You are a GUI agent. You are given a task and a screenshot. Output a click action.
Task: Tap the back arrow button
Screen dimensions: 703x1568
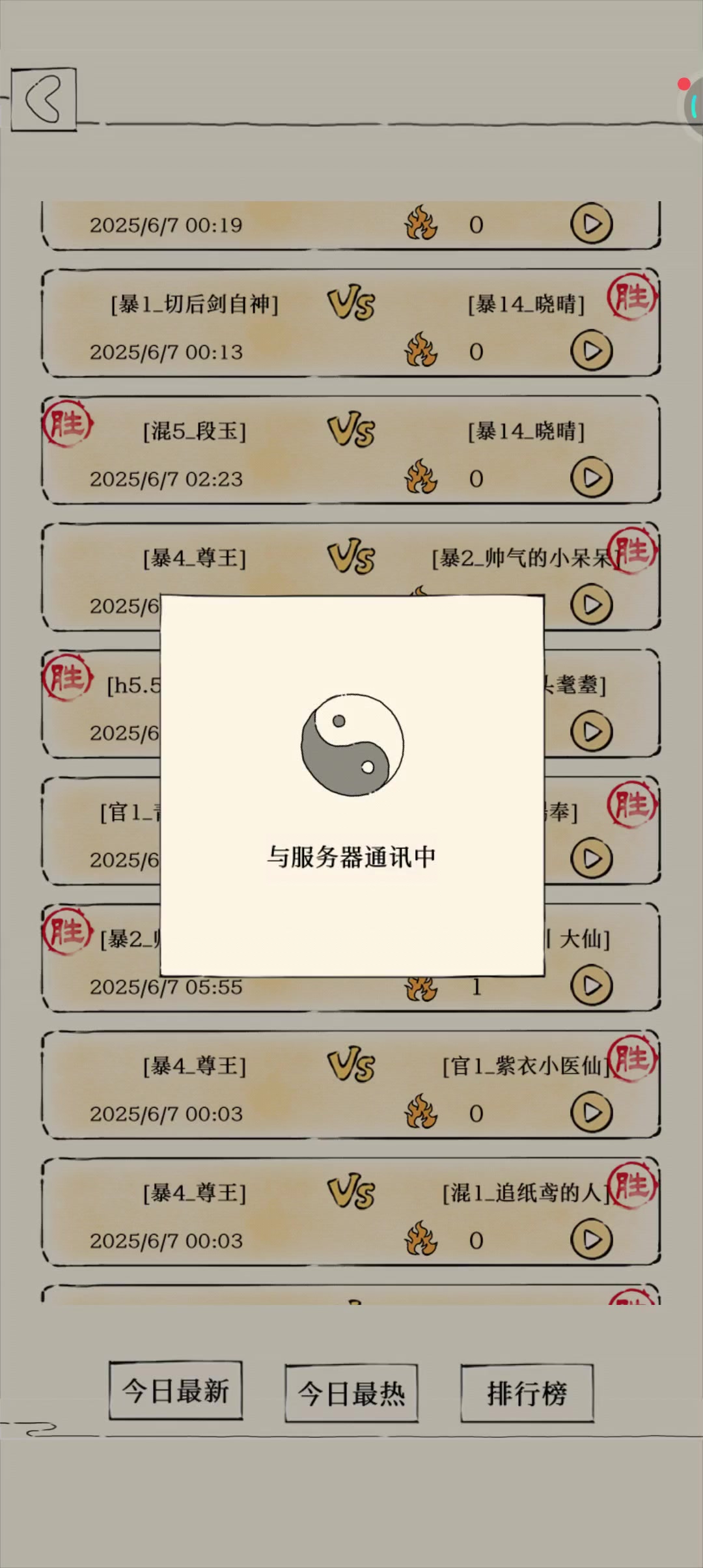[x=44, y=100]
